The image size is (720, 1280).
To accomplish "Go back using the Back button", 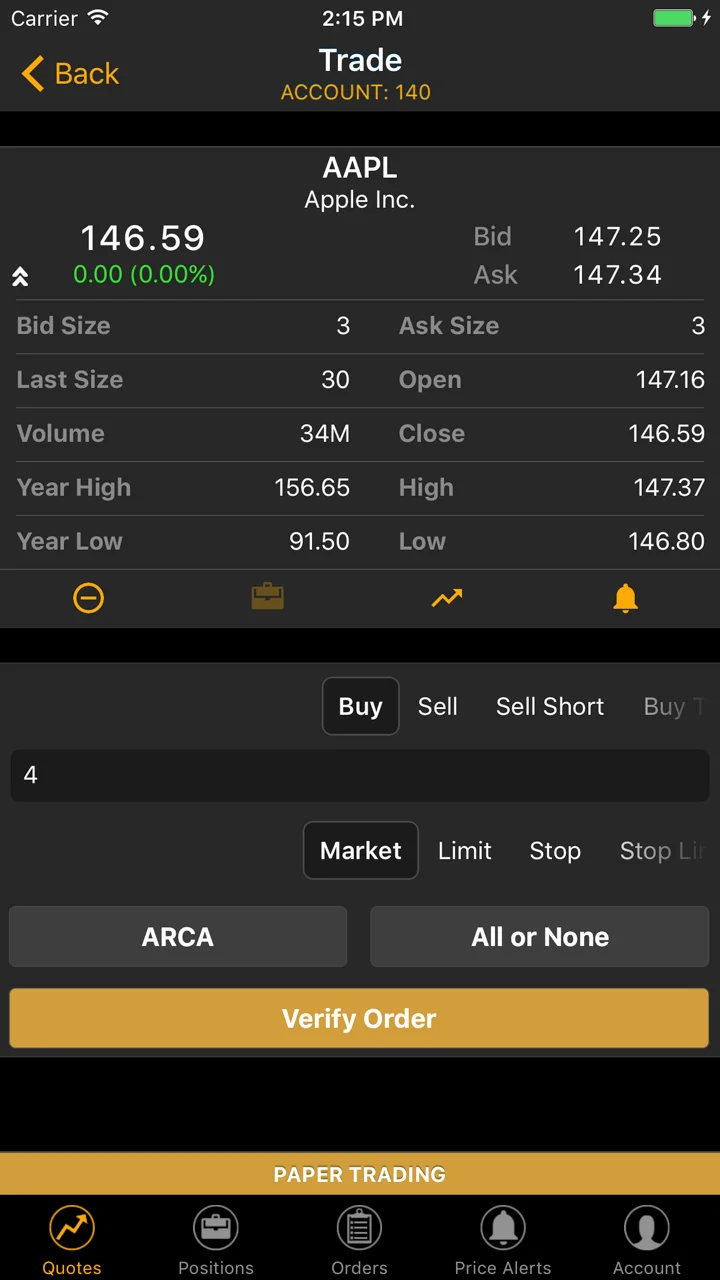I will point(70,74).
